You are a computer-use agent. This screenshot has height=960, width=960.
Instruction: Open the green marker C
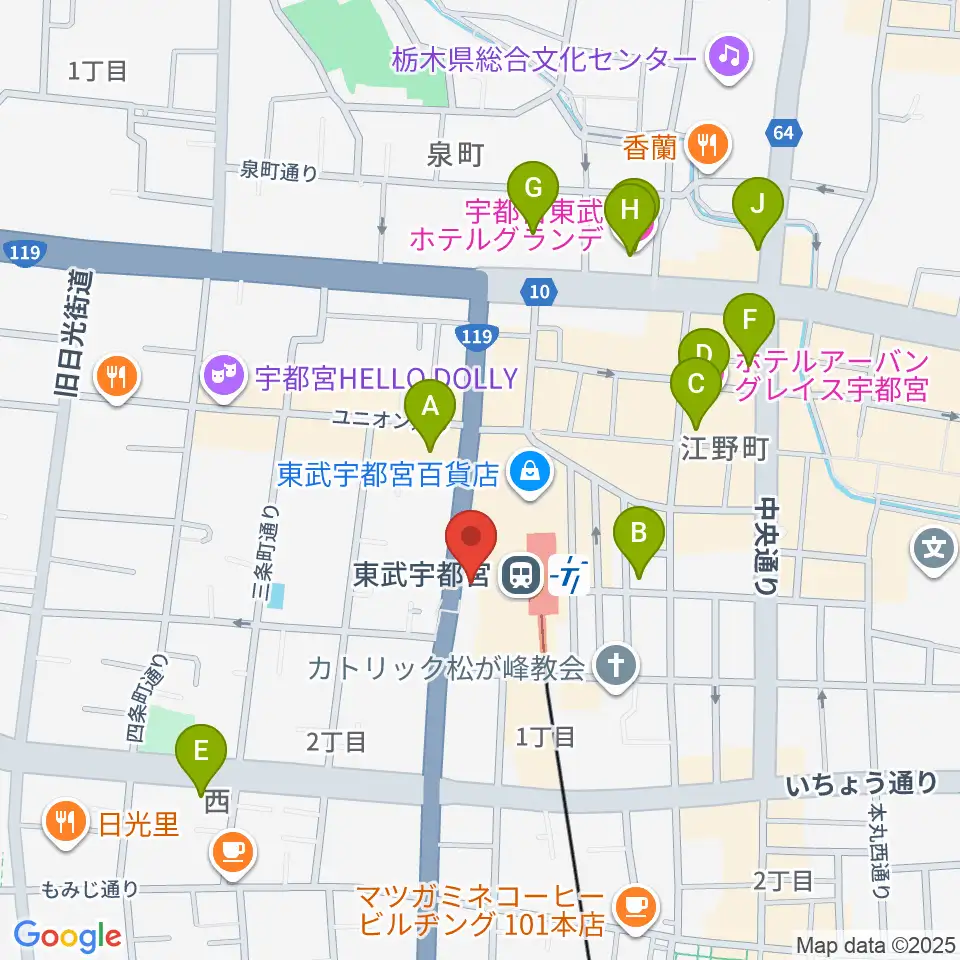[x=696, y=392]
